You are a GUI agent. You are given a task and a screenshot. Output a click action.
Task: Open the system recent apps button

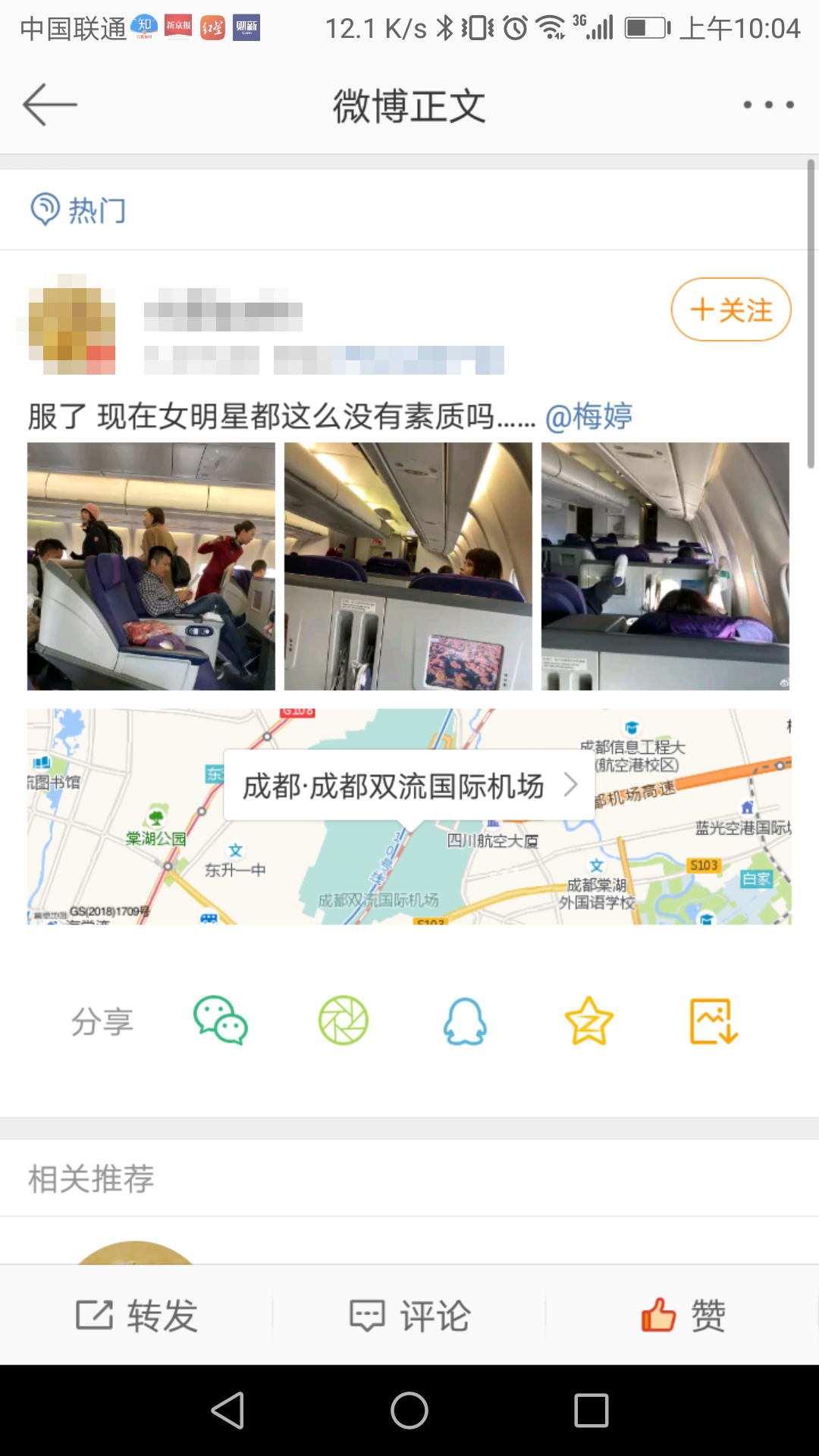pyautogui.click(x=591, y=1410)
